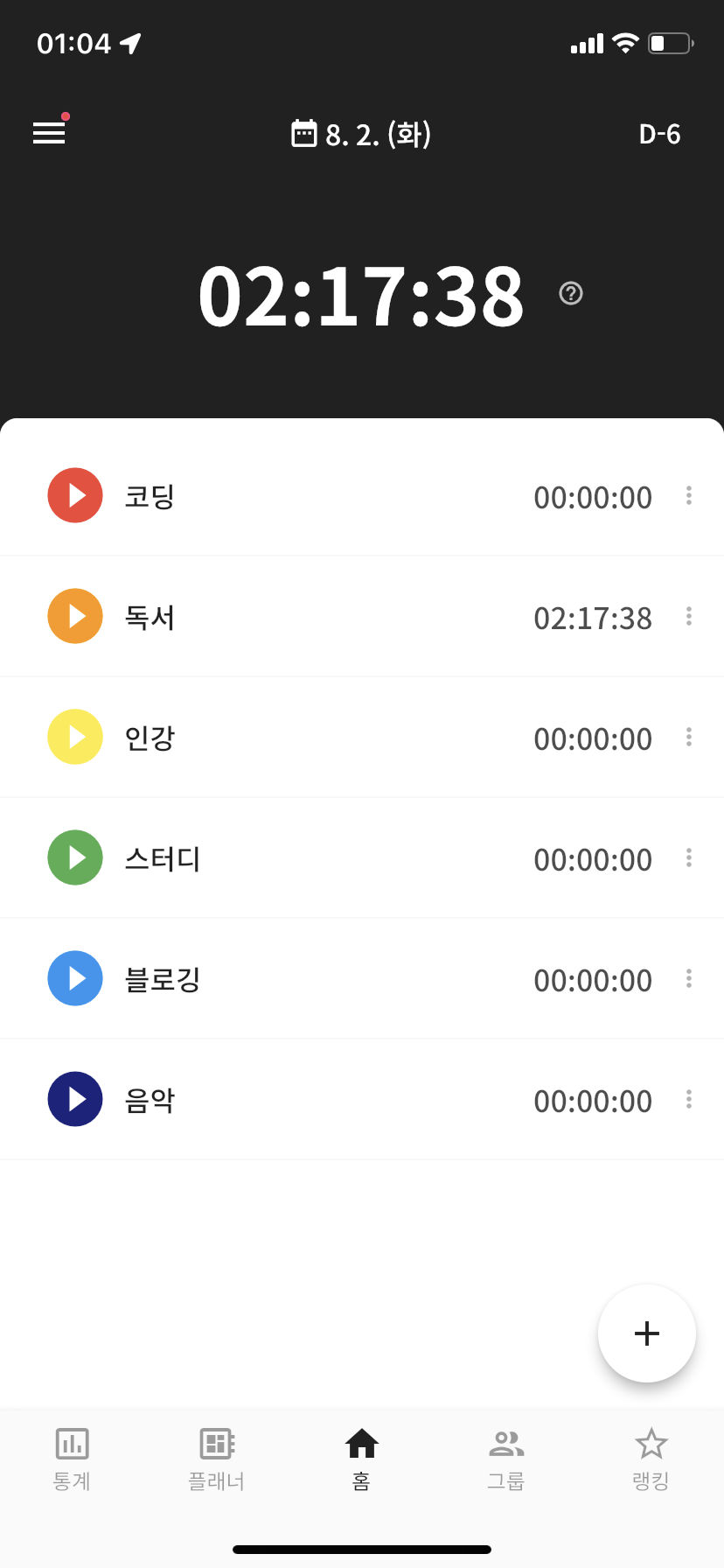724x1568 pixels.
Task: Add a new subject with the plus button
Action: 647,1333
